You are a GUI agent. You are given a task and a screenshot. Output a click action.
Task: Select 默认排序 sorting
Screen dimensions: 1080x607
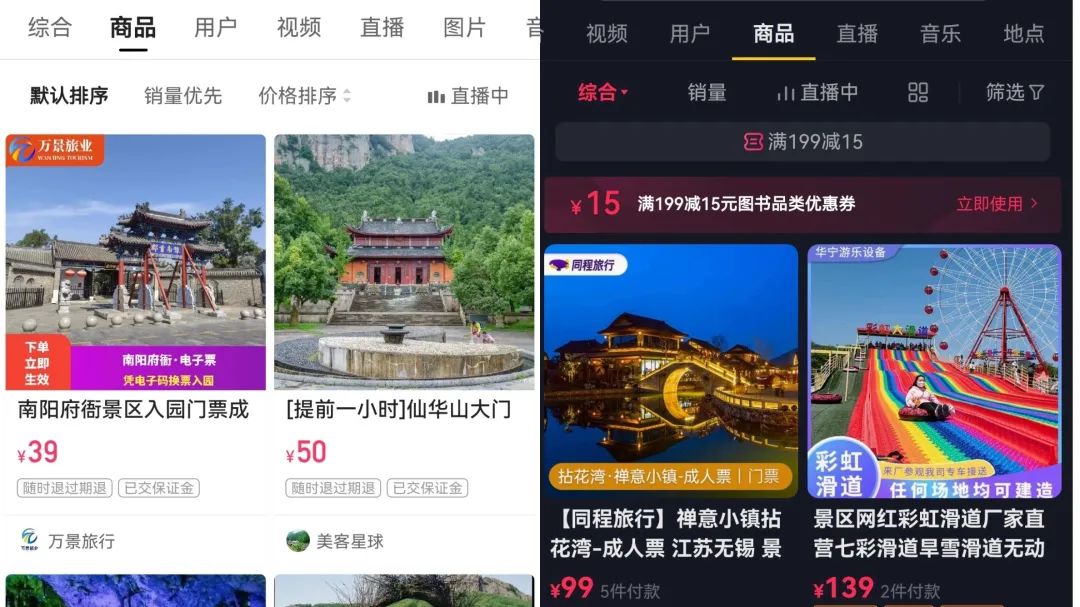(x=69, y=96)
